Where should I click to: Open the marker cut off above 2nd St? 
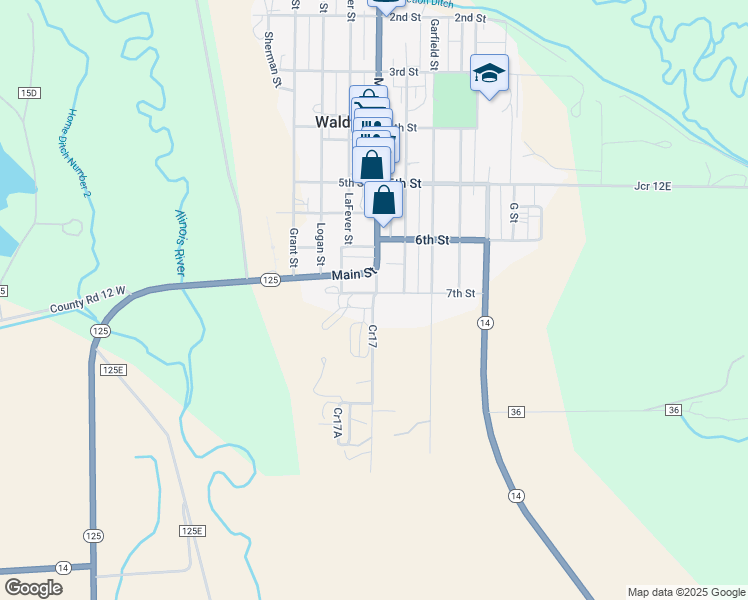pos(385,4)
